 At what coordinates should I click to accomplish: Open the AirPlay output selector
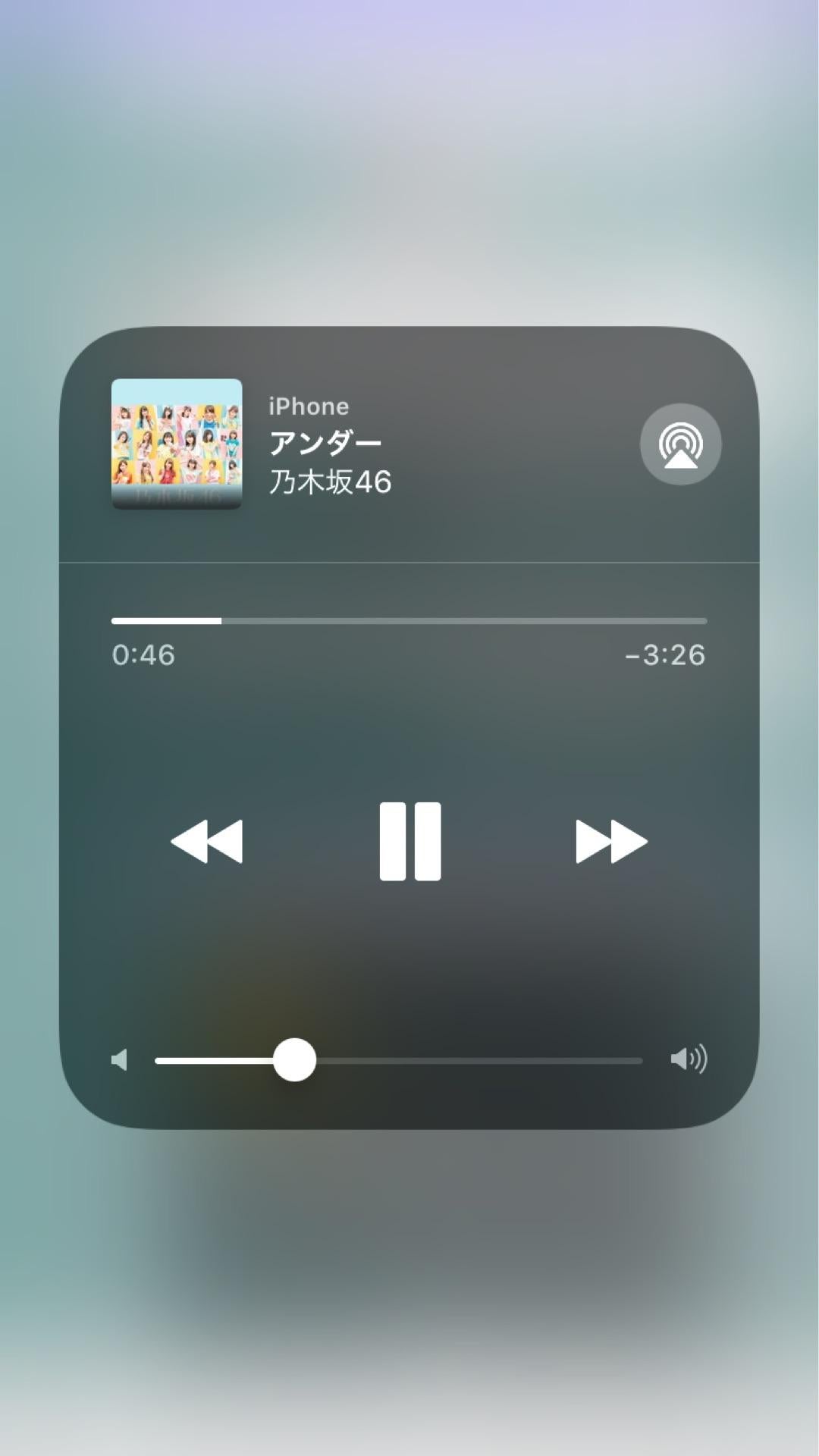pos(680,444)
